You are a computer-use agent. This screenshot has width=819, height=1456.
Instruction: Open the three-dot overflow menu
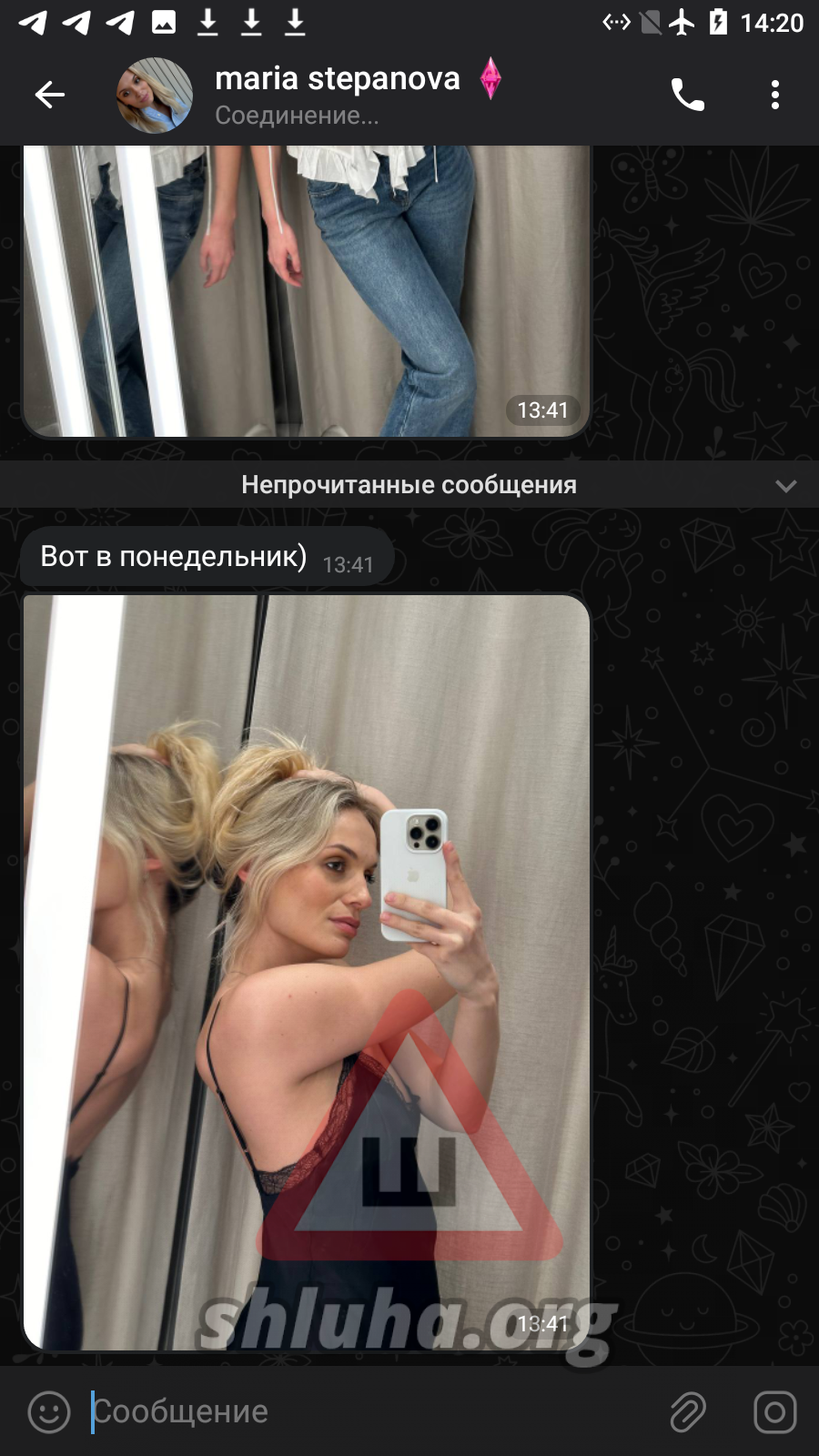pos(774,95)
